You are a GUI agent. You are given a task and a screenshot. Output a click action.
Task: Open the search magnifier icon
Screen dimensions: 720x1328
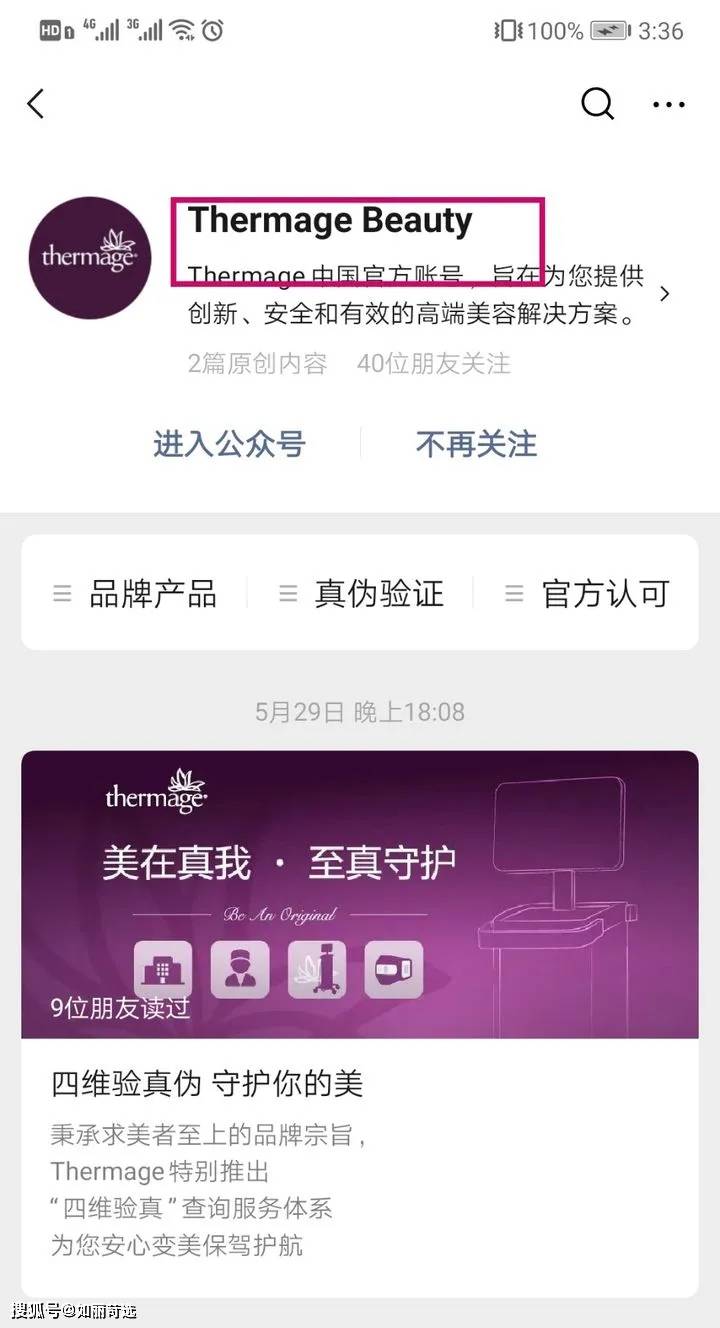point(597,103)
